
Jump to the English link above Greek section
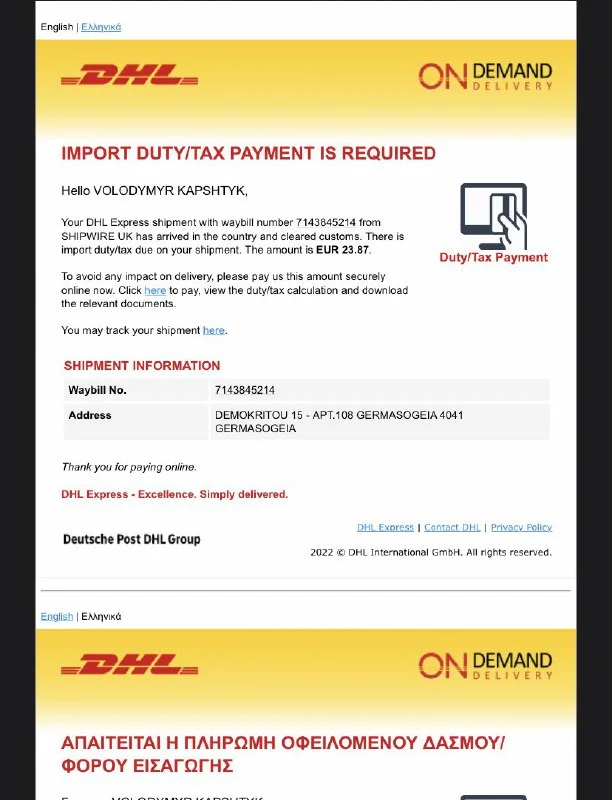coord(56,616)
